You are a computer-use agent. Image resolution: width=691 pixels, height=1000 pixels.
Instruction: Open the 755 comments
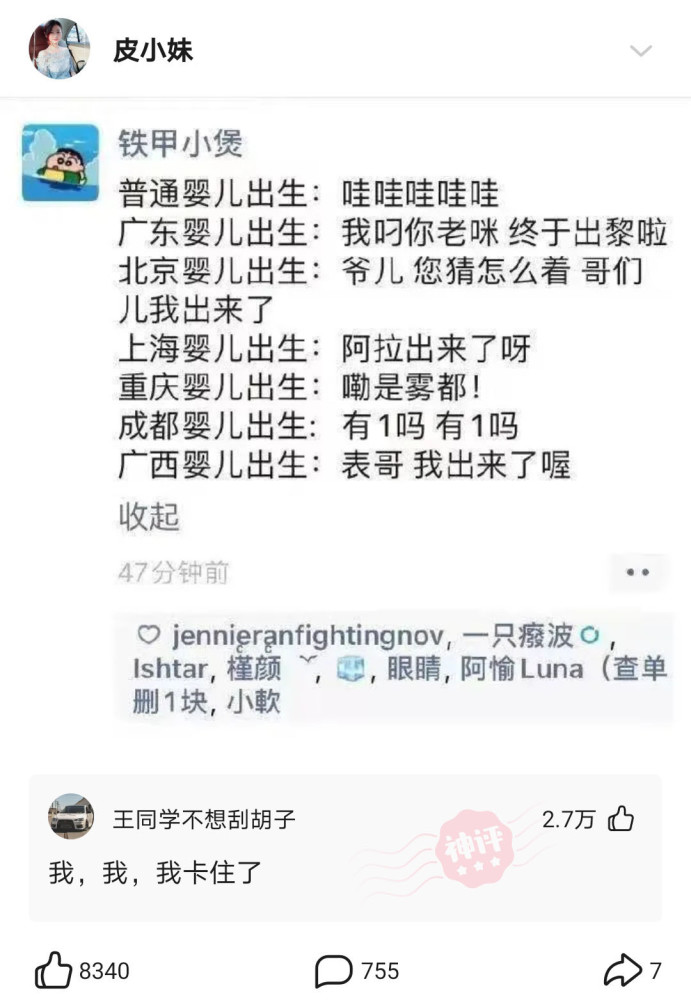pyautogui.click(x=334, y=970)
